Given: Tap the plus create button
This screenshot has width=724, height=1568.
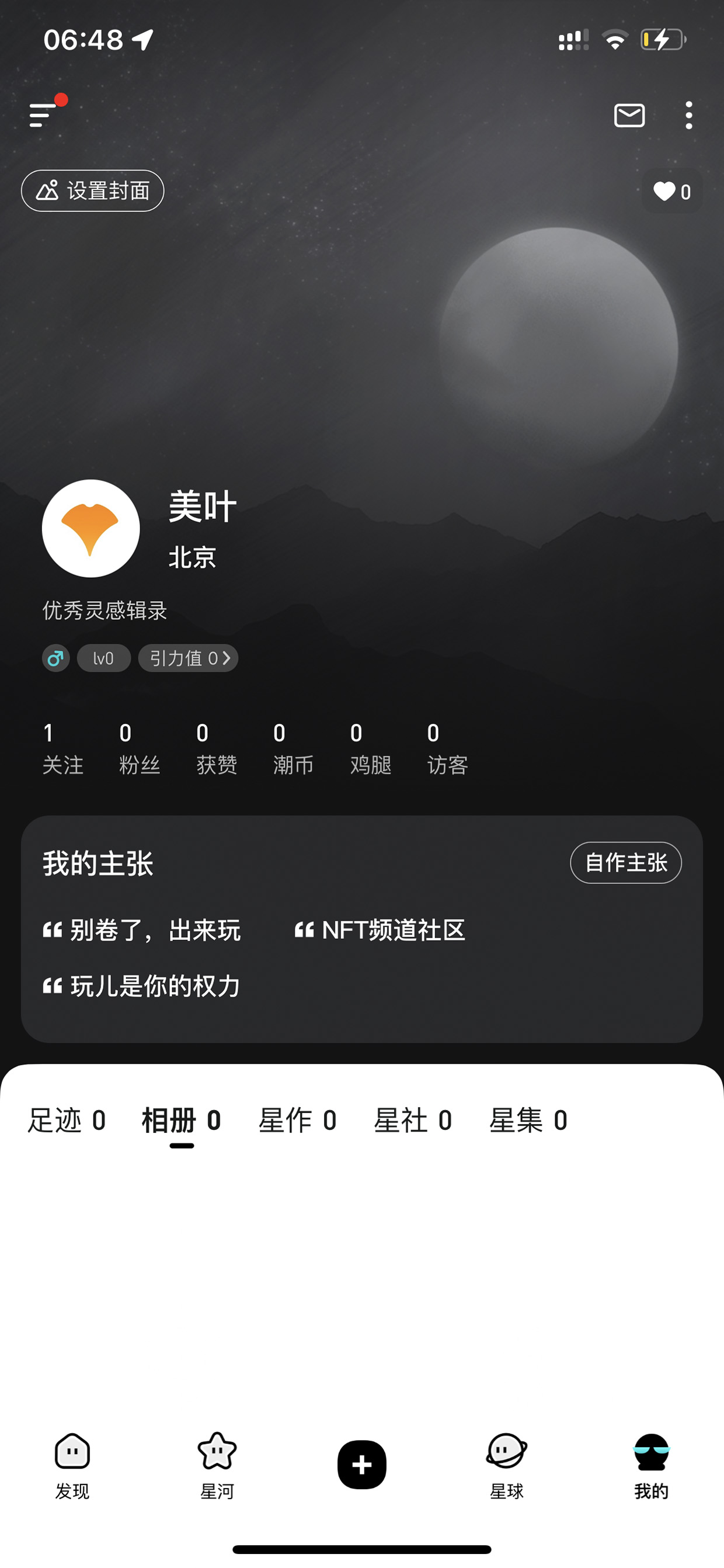Looking at the screenshot, I should click(362, 1465).
